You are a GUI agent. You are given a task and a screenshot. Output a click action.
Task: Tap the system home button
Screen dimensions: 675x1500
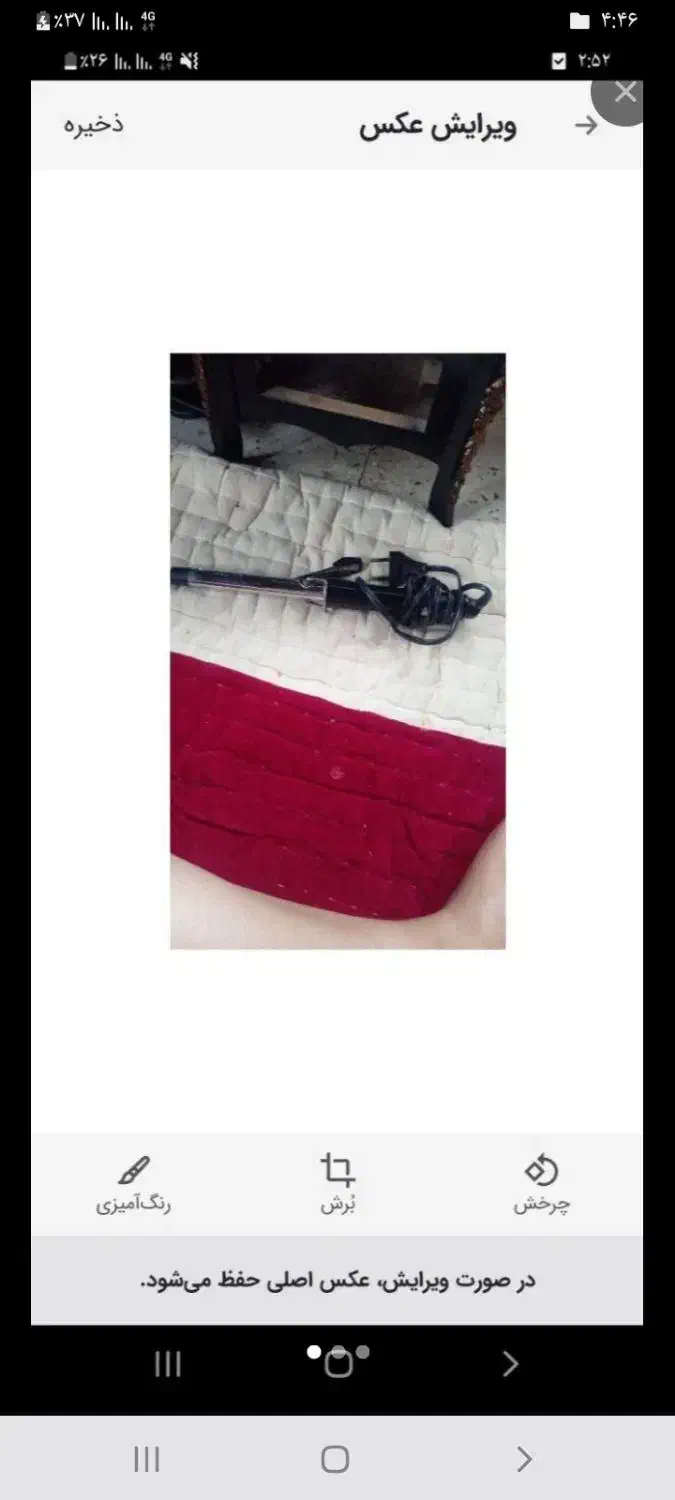click(x=335, y=1459)
